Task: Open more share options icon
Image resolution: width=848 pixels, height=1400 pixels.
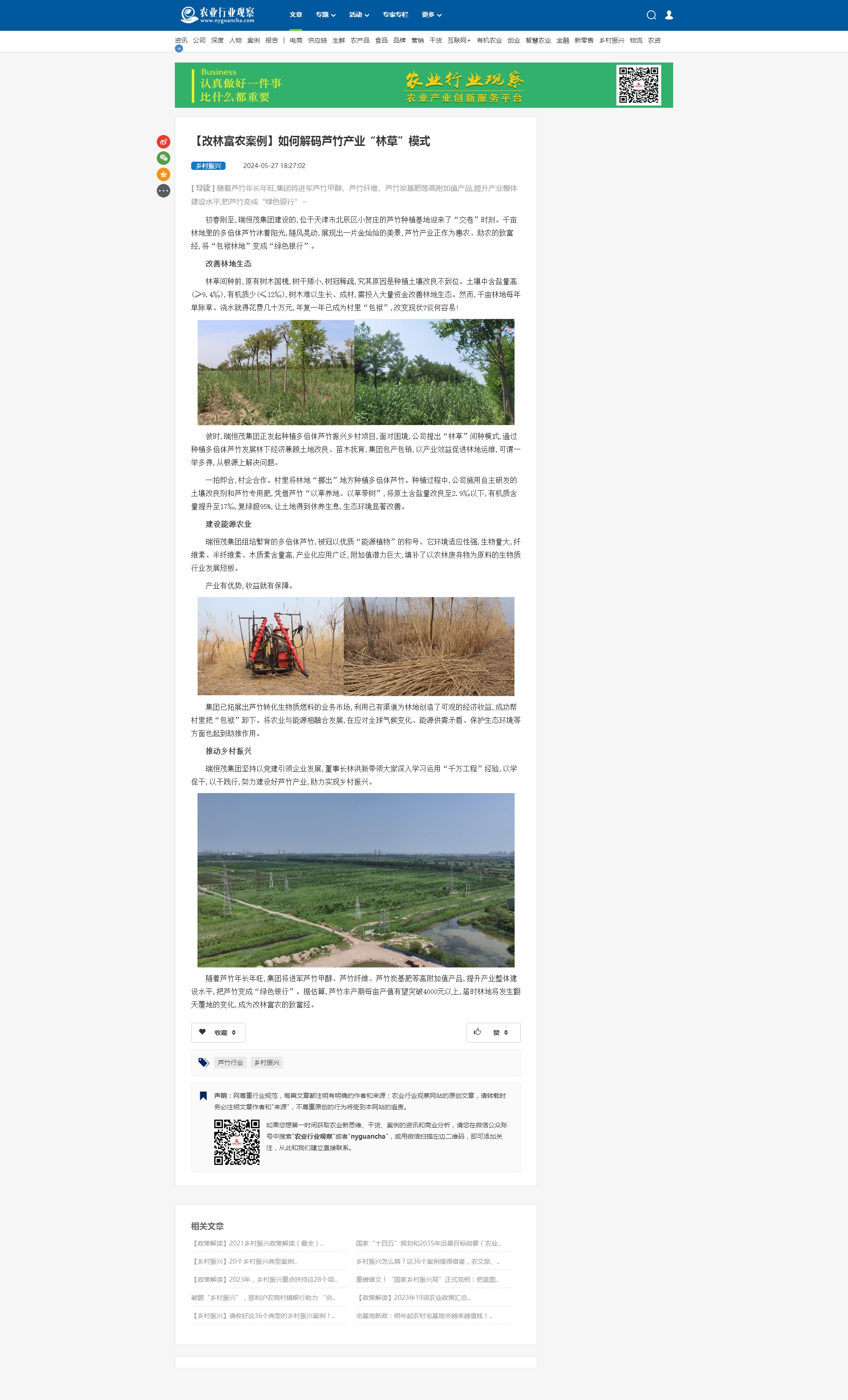Action: [163, 191]
